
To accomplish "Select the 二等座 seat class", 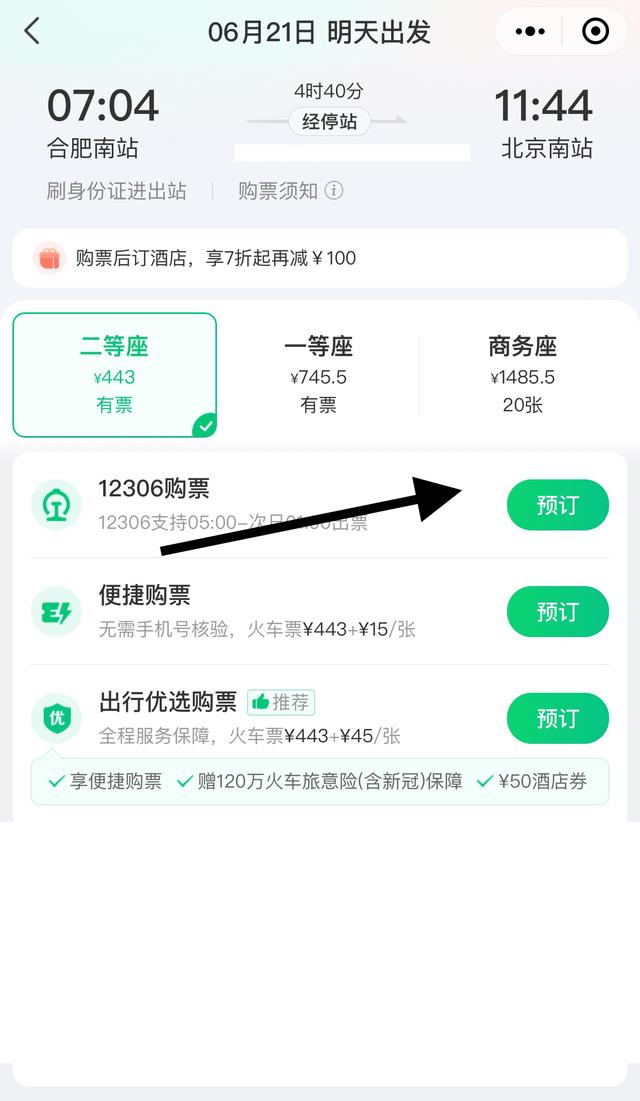I will (x=115, y=375).
